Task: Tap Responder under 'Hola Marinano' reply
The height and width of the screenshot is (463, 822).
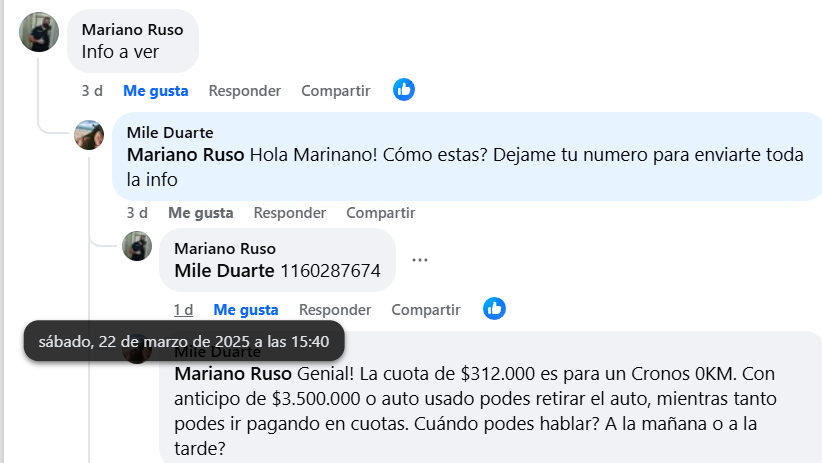Action: pyautogui.click(x=289, y=213)
